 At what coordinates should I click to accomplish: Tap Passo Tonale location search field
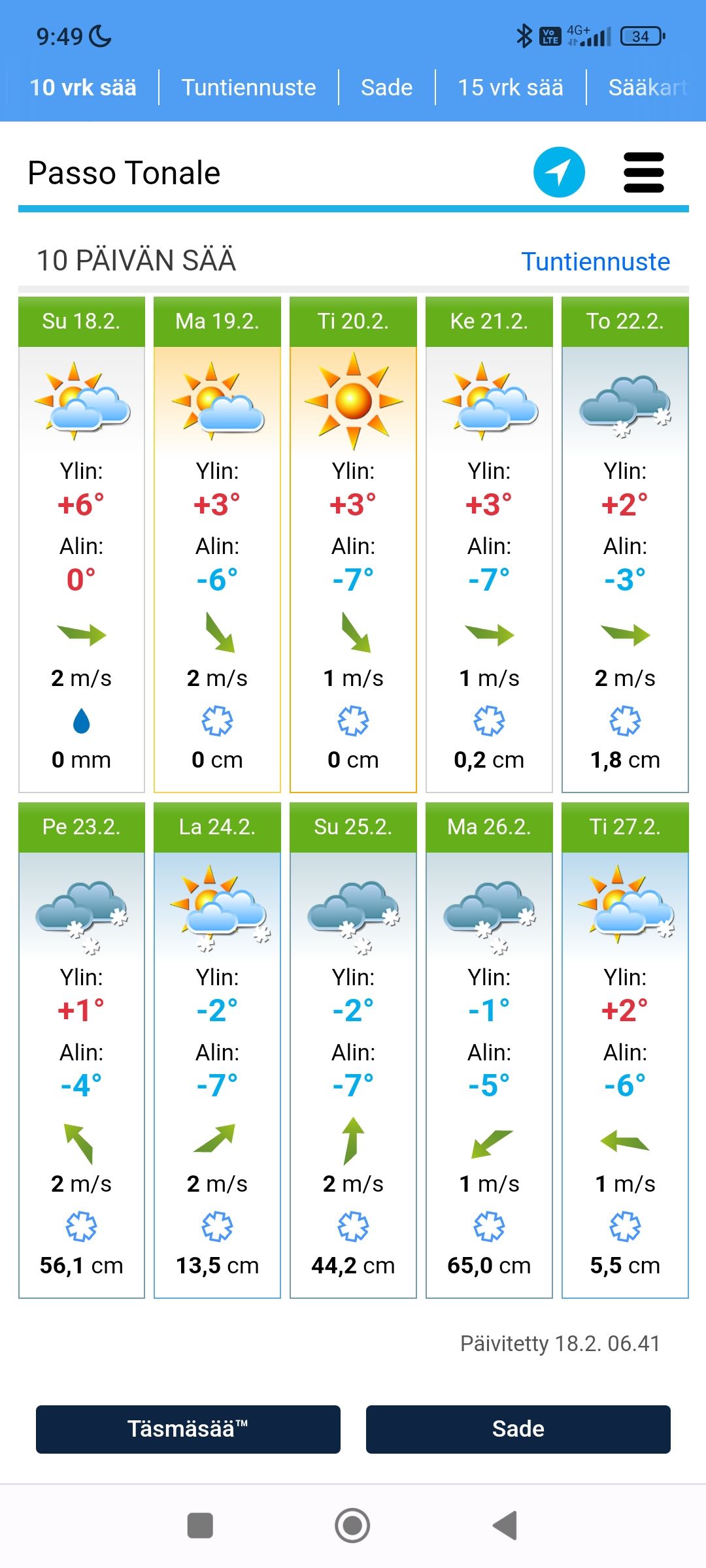[x=261, y=174]
